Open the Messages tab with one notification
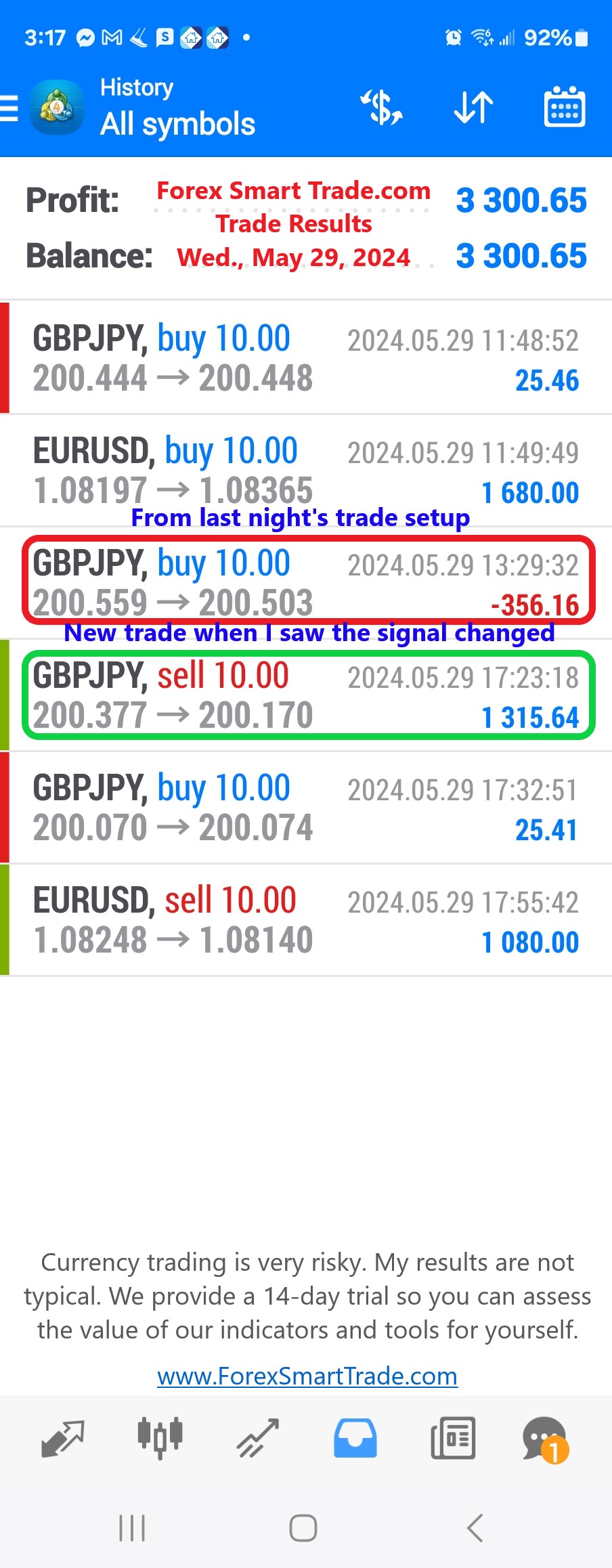This screenshot has width=612, height=1568. click(x=545, y=1438)
